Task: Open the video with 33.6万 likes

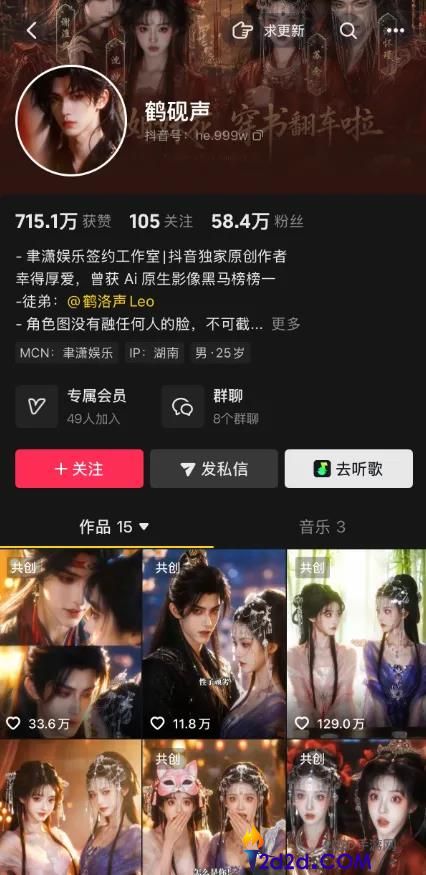Action: pos(70,643)
